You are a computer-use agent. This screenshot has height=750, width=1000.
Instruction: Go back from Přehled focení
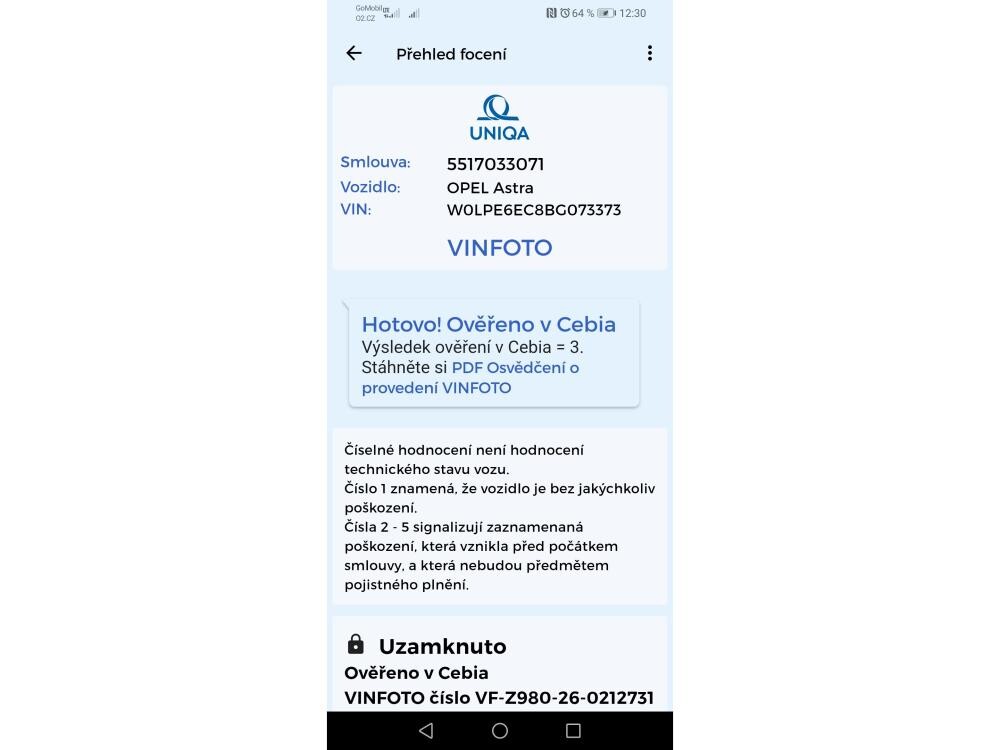(354, 54)
